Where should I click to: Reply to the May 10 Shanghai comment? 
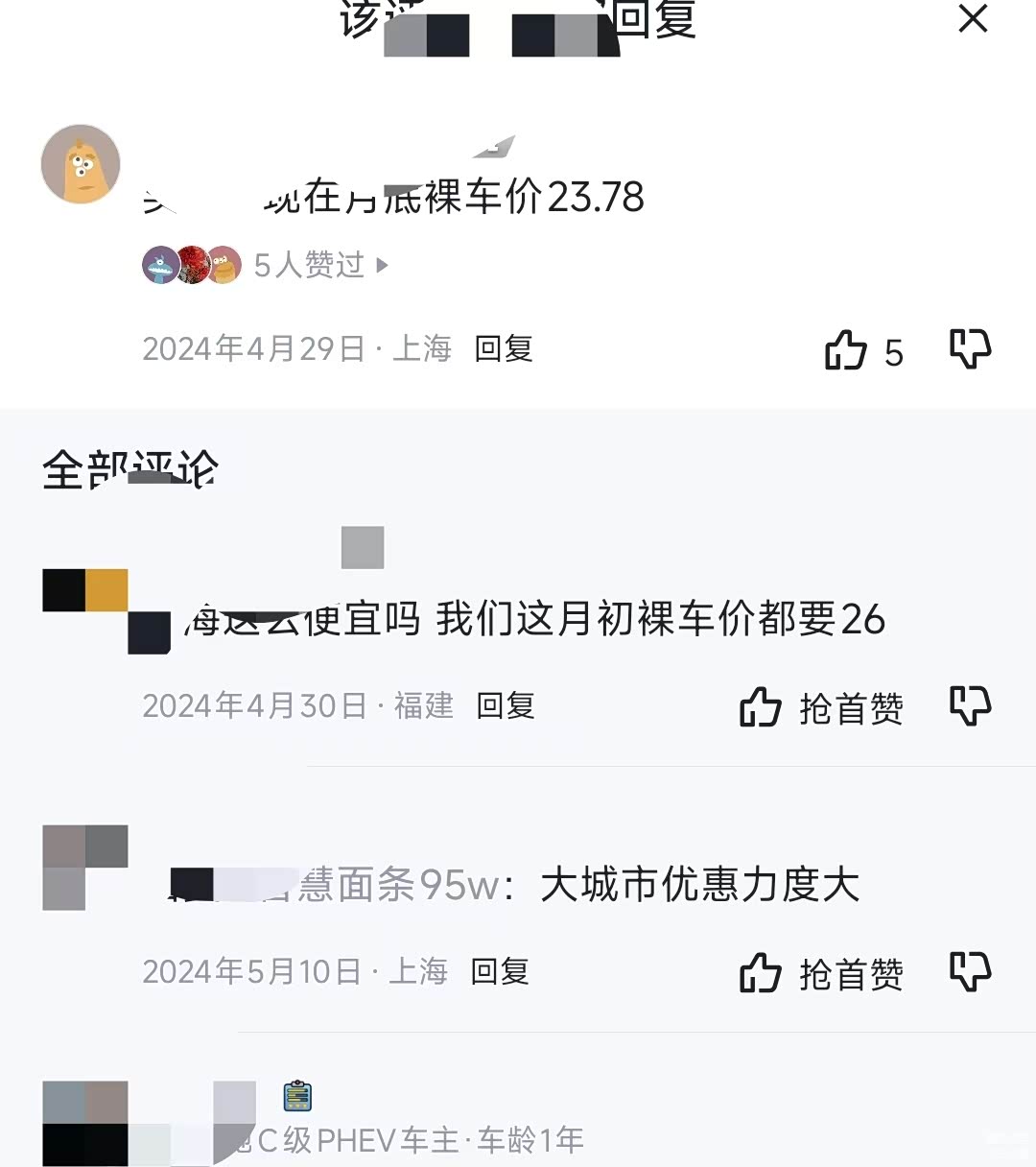click(500, 971)
